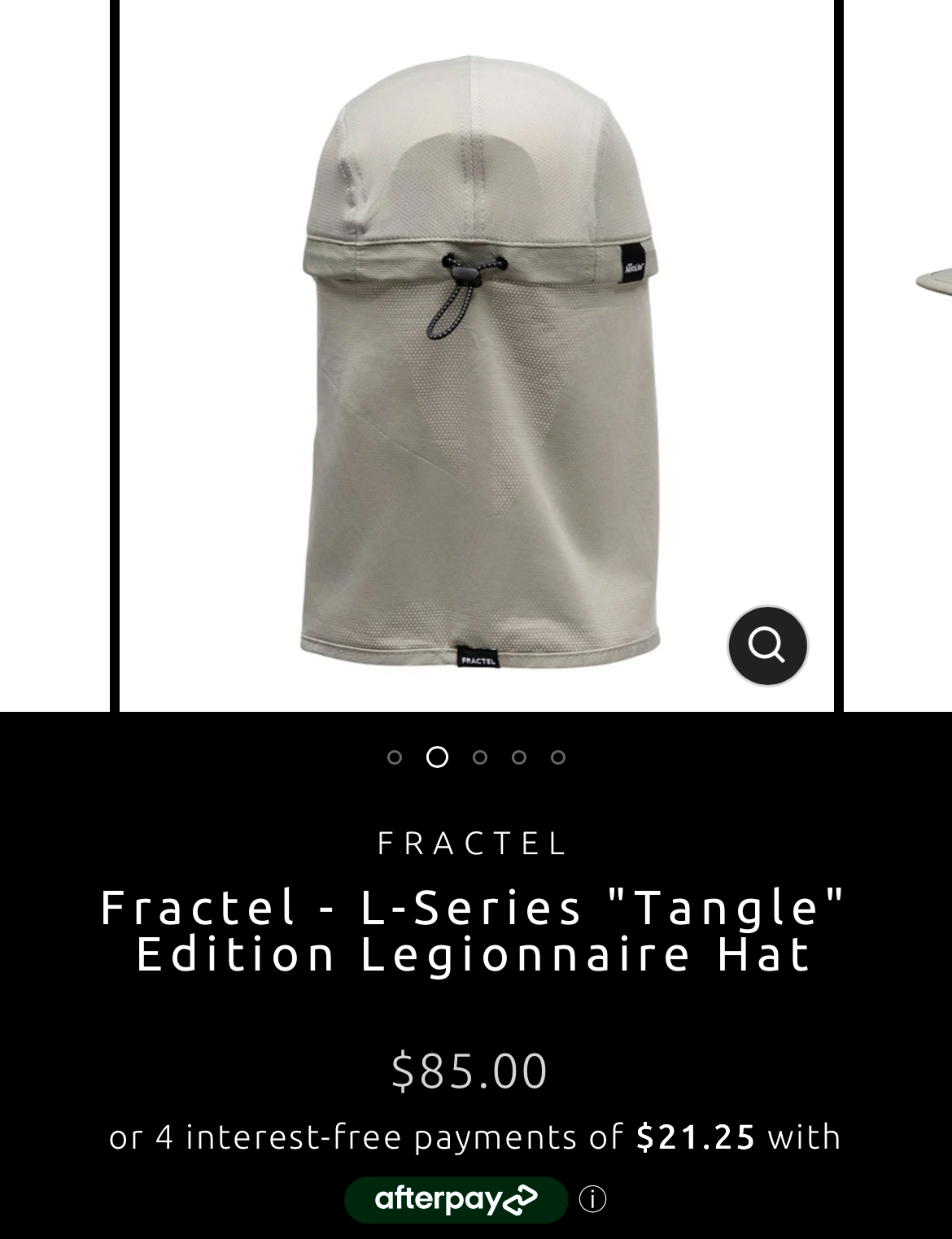Open the hat back-view photo
952x1239 pixels.
point(477,358)
